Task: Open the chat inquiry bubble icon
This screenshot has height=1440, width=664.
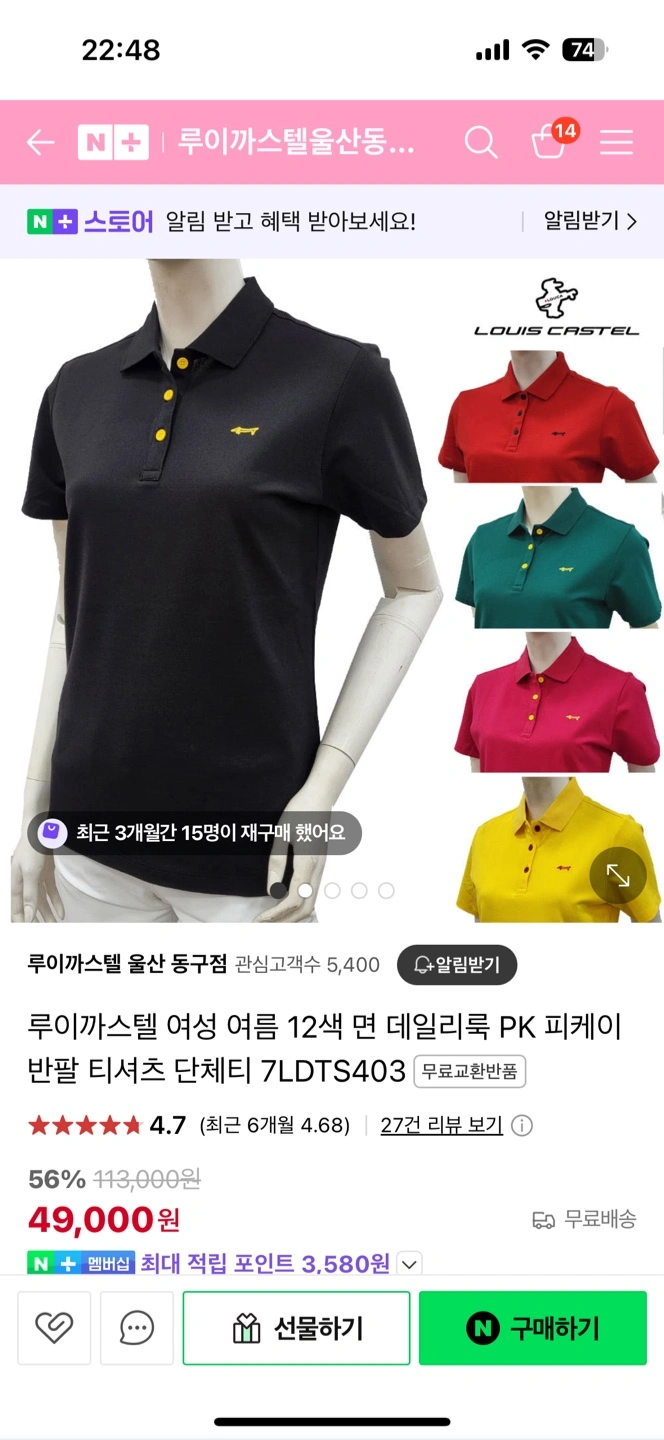Action: point(137,1328)
